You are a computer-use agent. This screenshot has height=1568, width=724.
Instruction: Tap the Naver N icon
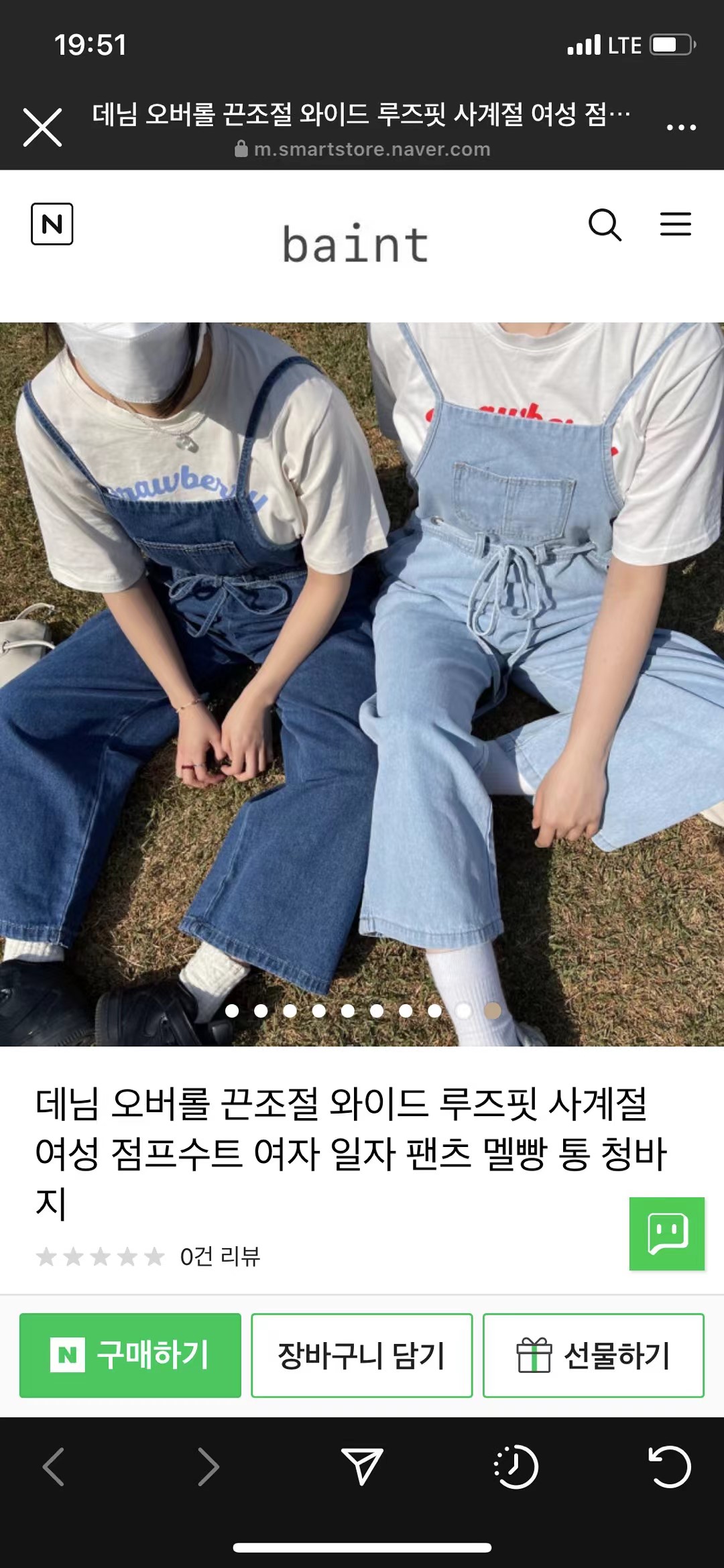point(52,224)
